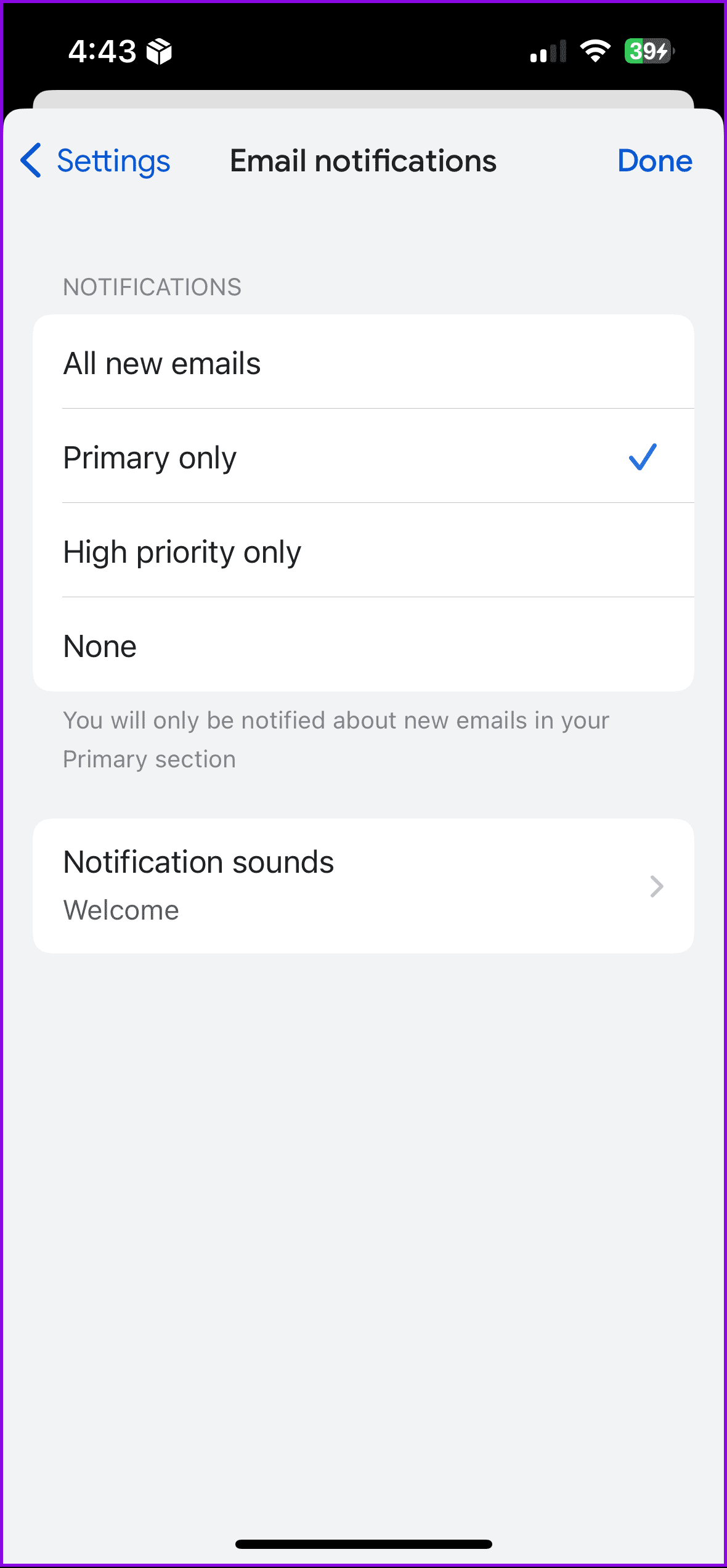727x1568 pixels.
Task: Click the Settings link at top left
Action: 114,161
